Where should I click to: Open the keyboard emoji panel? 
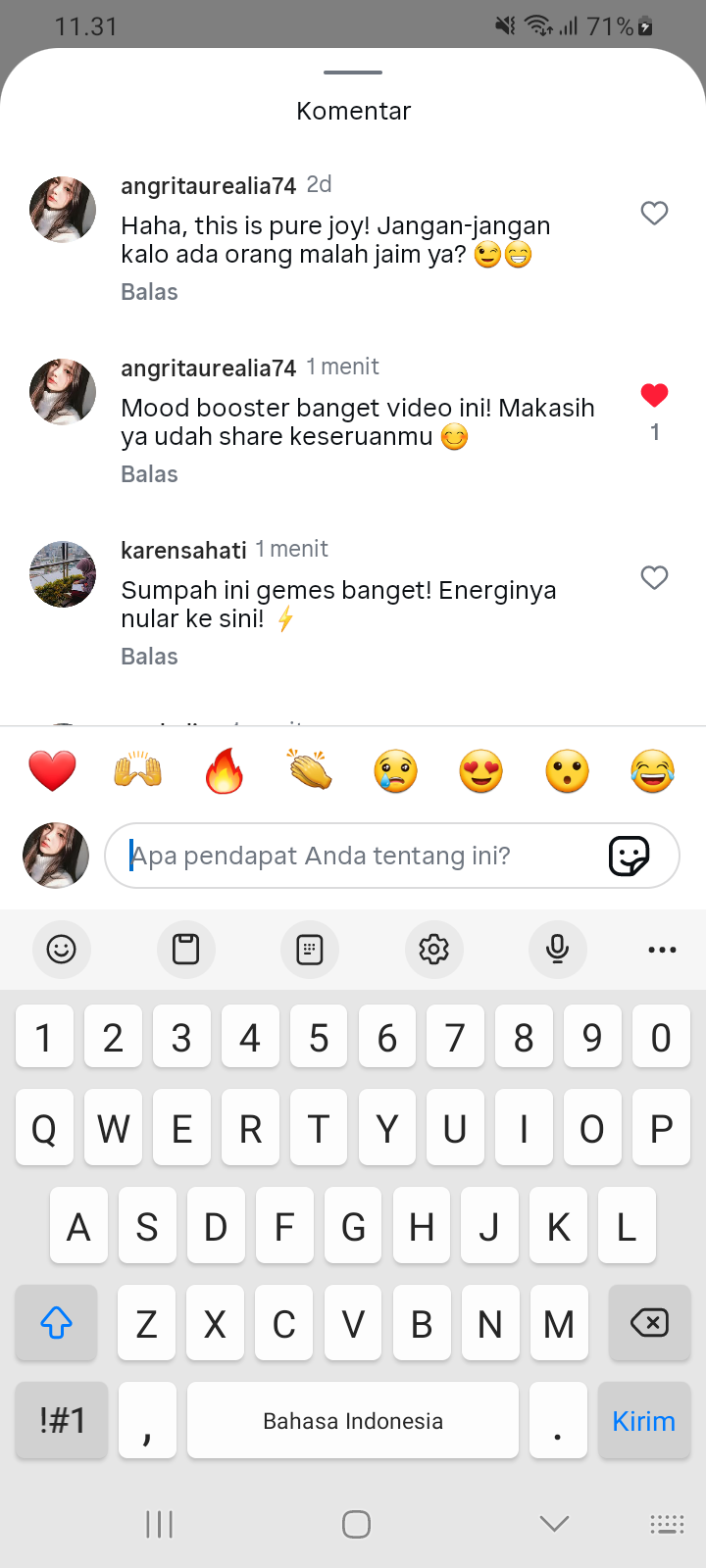point(62,949)
